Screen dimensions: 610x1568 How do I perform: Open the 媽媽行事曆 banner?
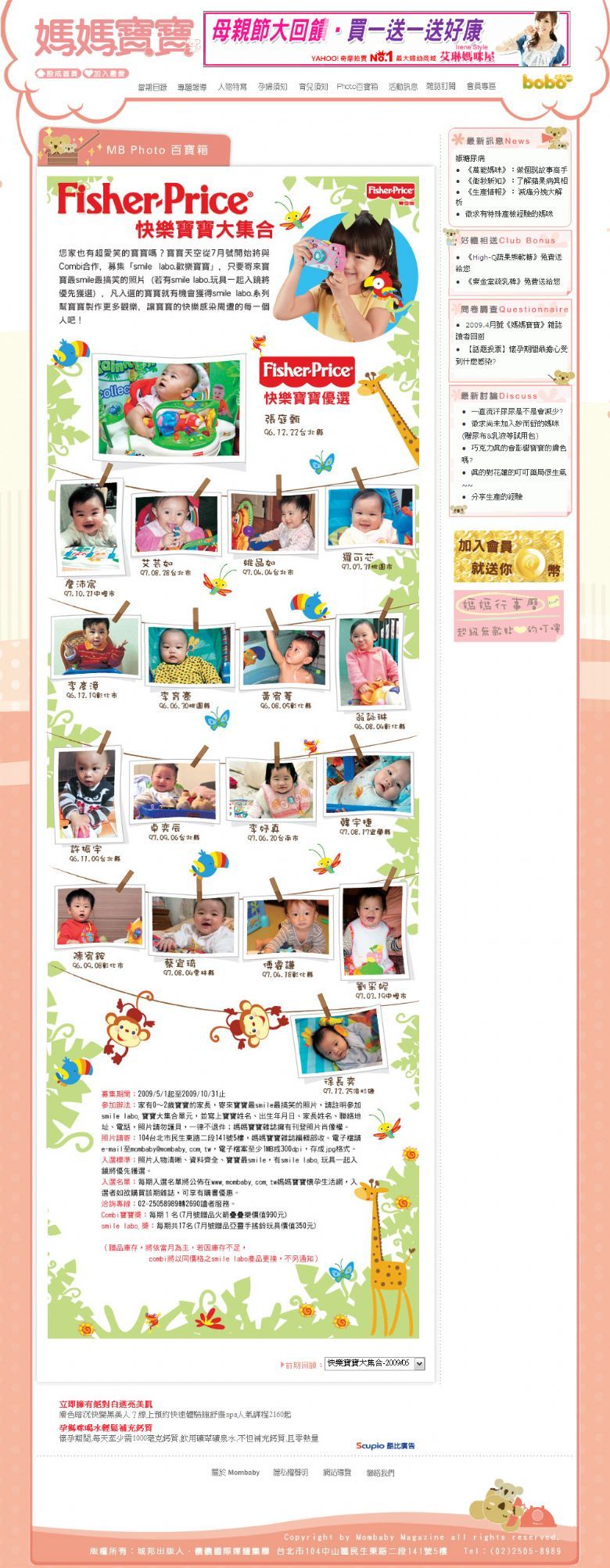tap(508, 615)
